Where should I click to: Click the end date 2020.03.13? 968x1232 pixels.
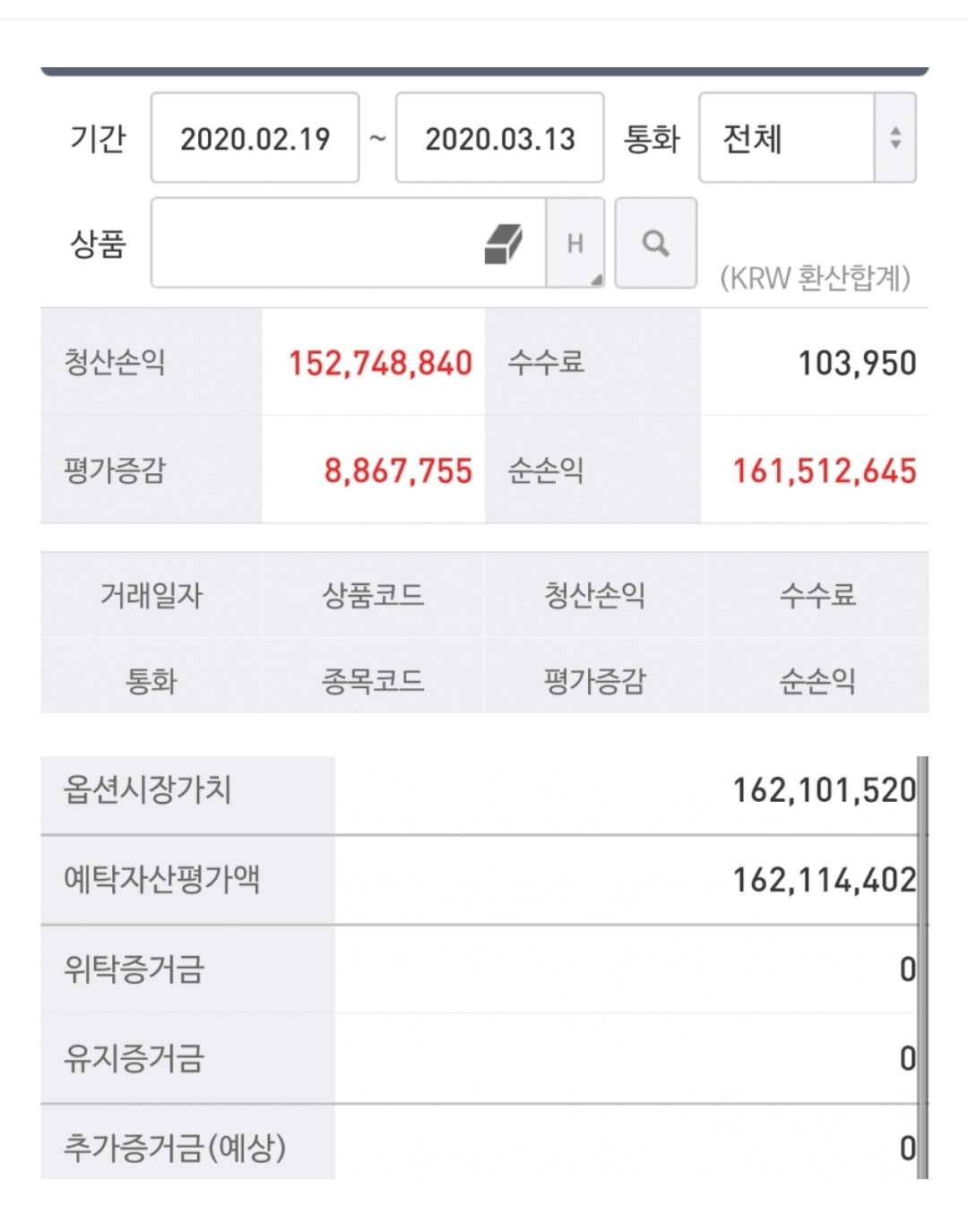[498, 139]
